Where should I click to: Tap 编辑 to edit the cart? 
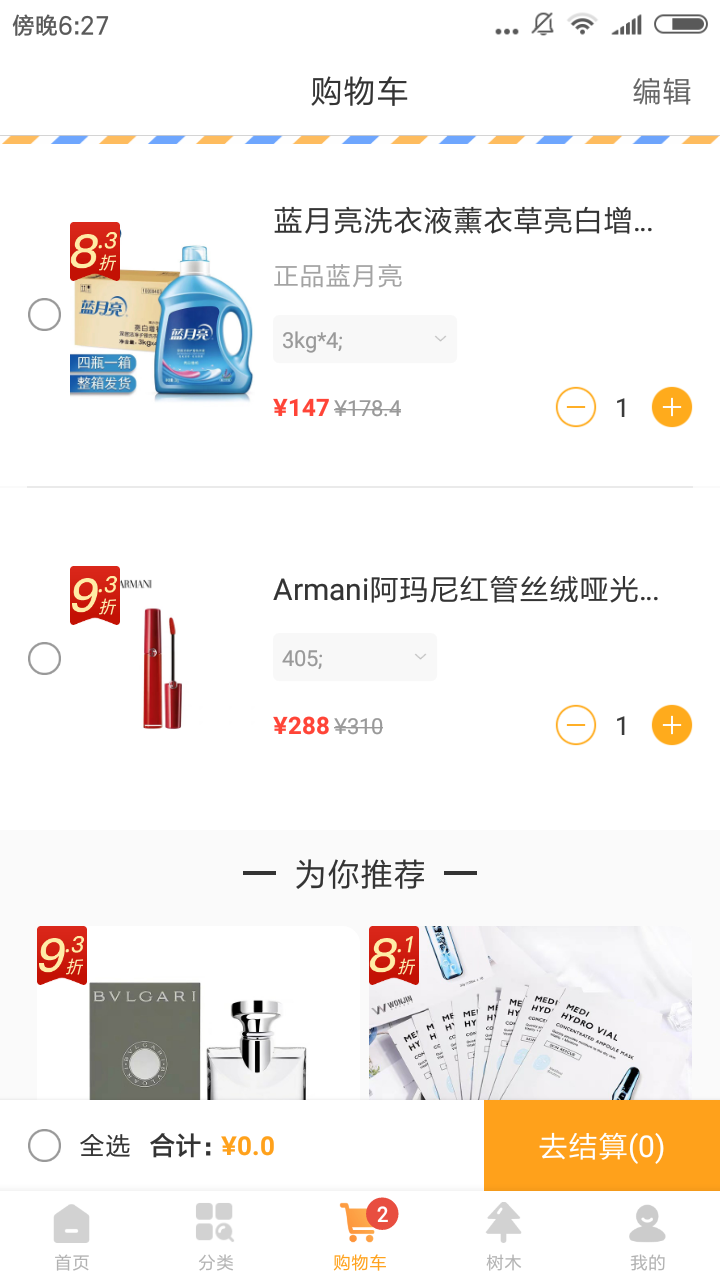tap(661, 92)
